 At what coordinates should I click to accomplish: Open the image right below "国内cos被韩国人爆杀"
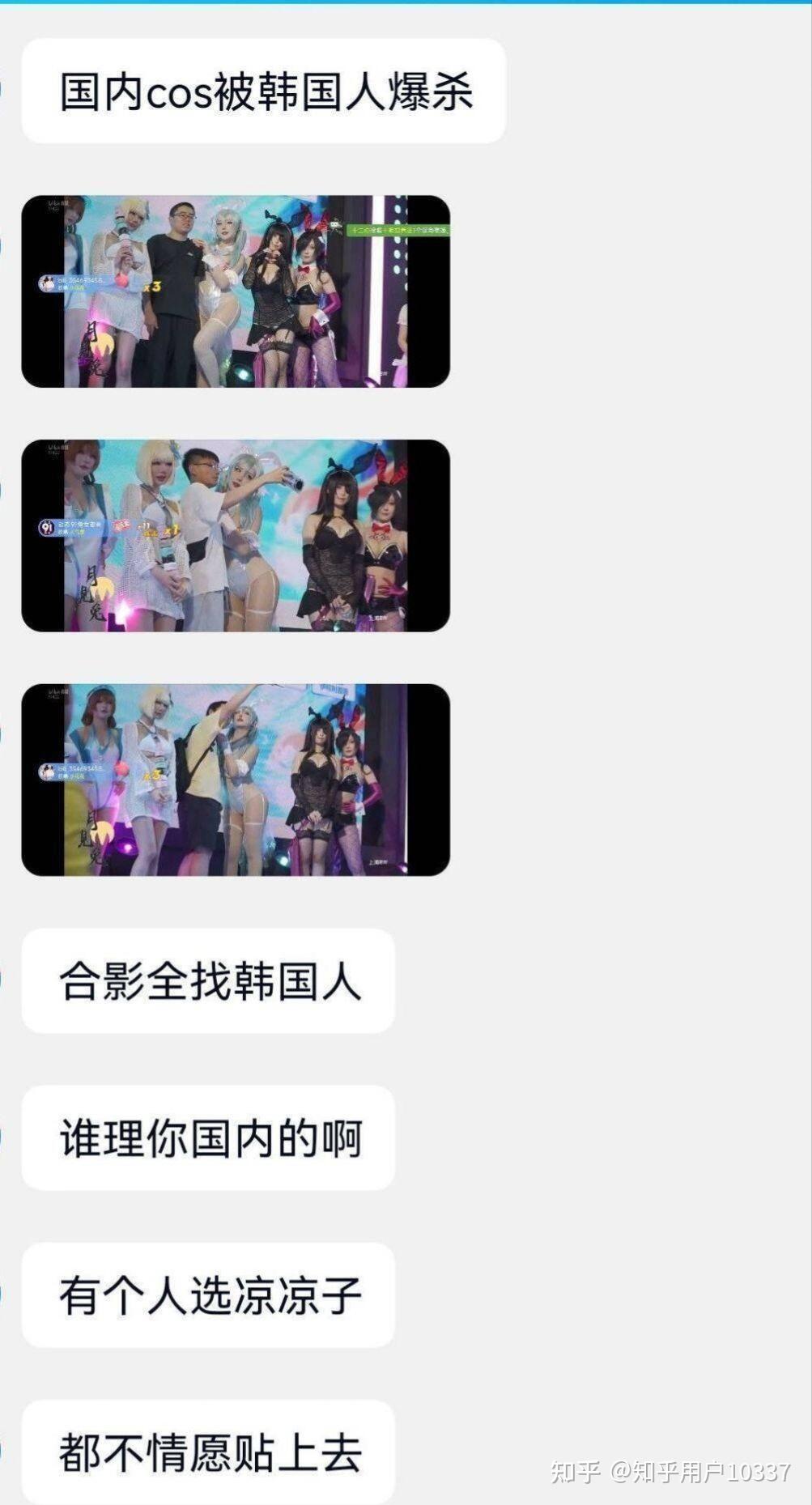click(236, 291)
